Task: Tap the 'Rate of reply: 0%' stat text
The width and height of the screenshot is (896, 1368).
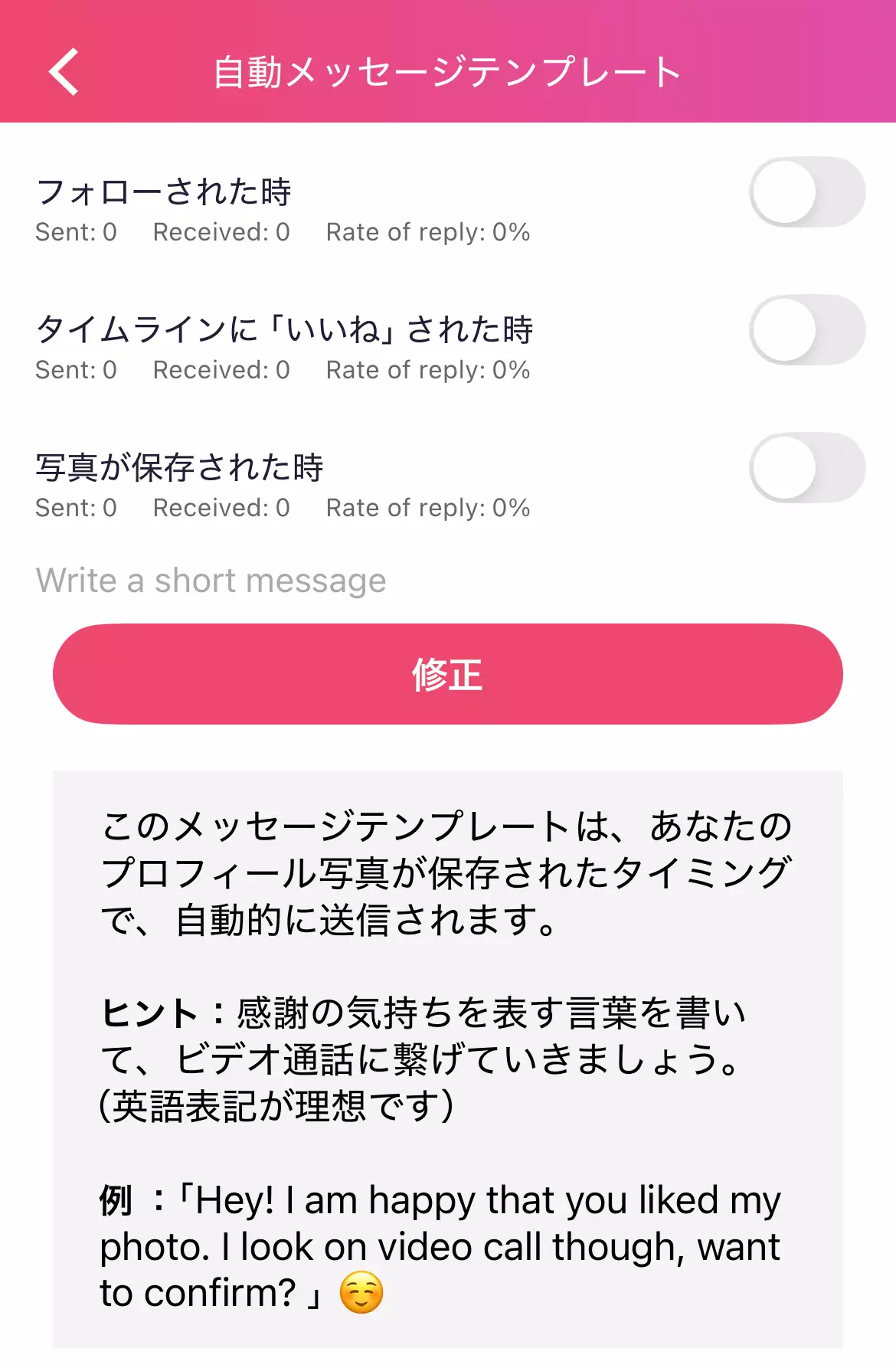Action: [x=427, y=232]
